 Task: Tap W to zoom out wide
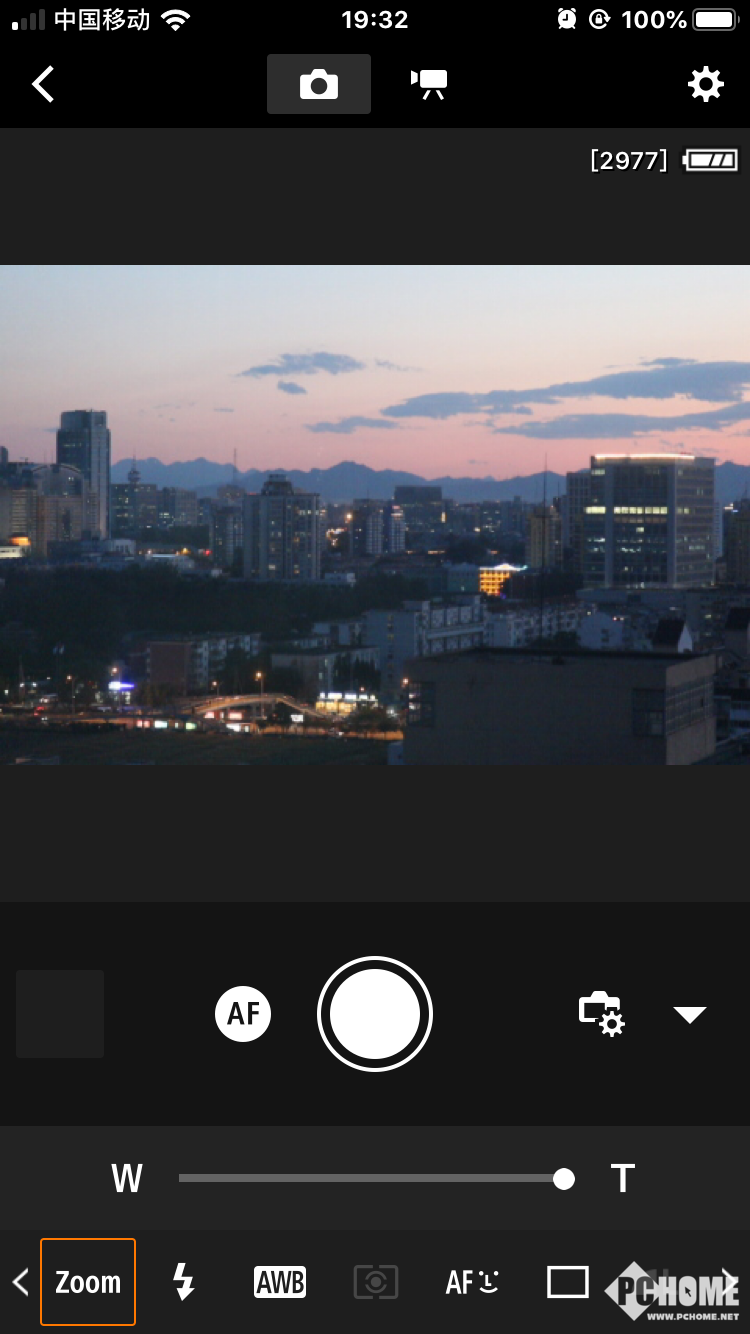pyautogui.click(x=127, y=1179)
